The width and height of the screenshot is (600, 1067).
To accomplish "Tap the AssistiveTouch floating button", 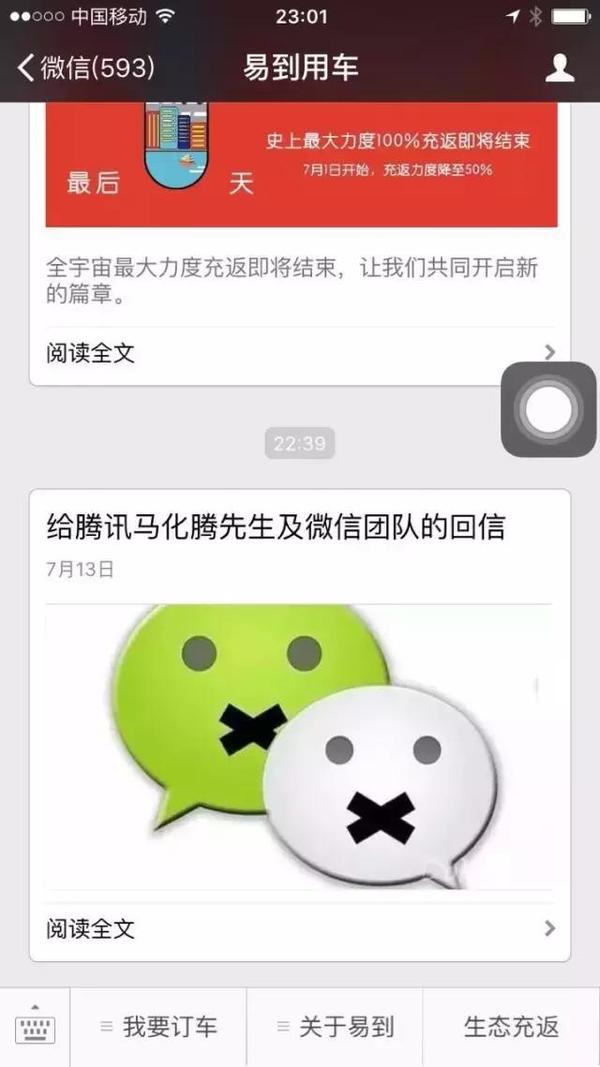I will coord(548,409).
